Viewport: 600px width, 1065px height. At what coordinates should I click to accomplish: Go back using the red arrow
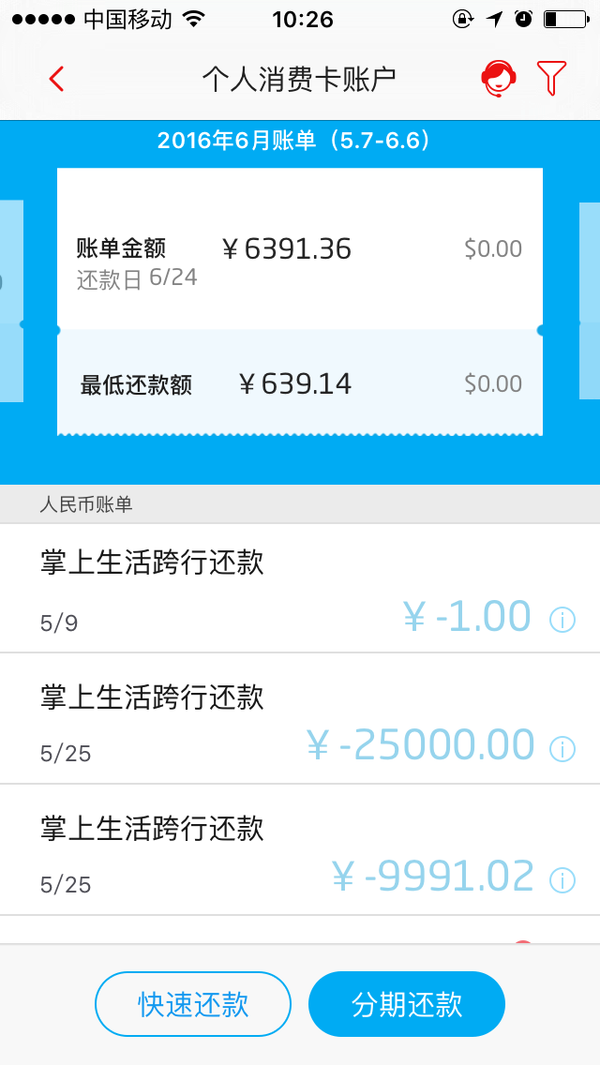[56, 79]
